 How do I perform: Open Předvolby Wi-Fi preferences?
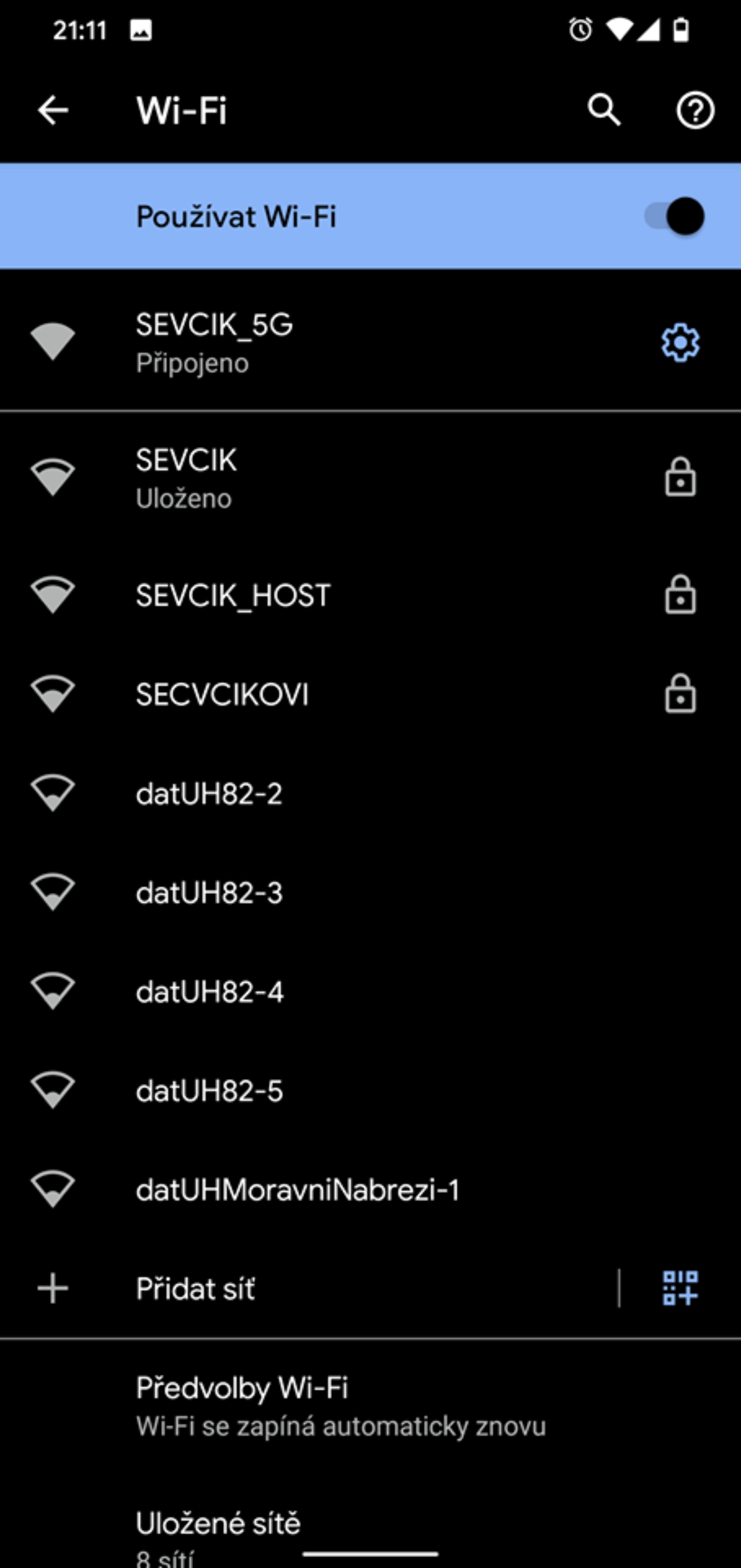[x=370, y=1407]
